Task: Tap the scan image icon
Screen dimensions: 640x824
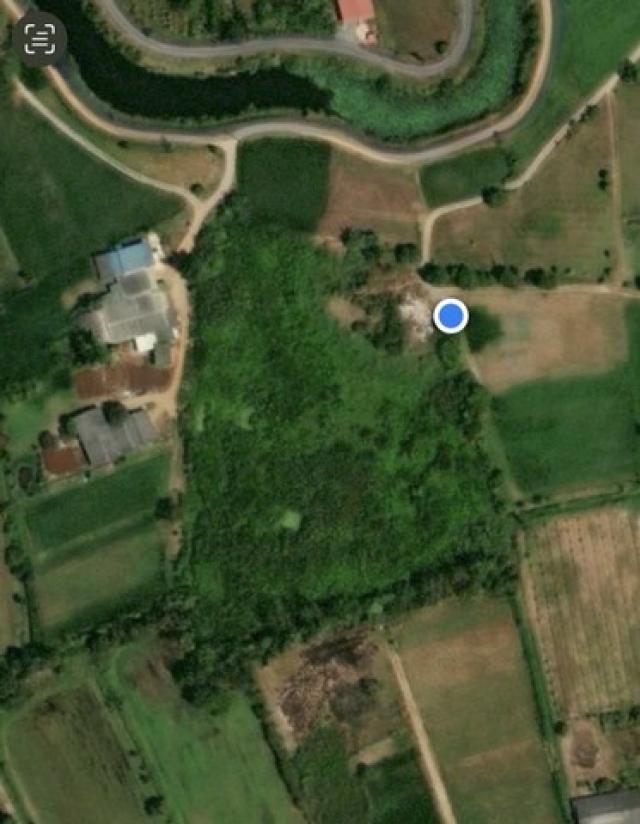Action: point(40,39)
